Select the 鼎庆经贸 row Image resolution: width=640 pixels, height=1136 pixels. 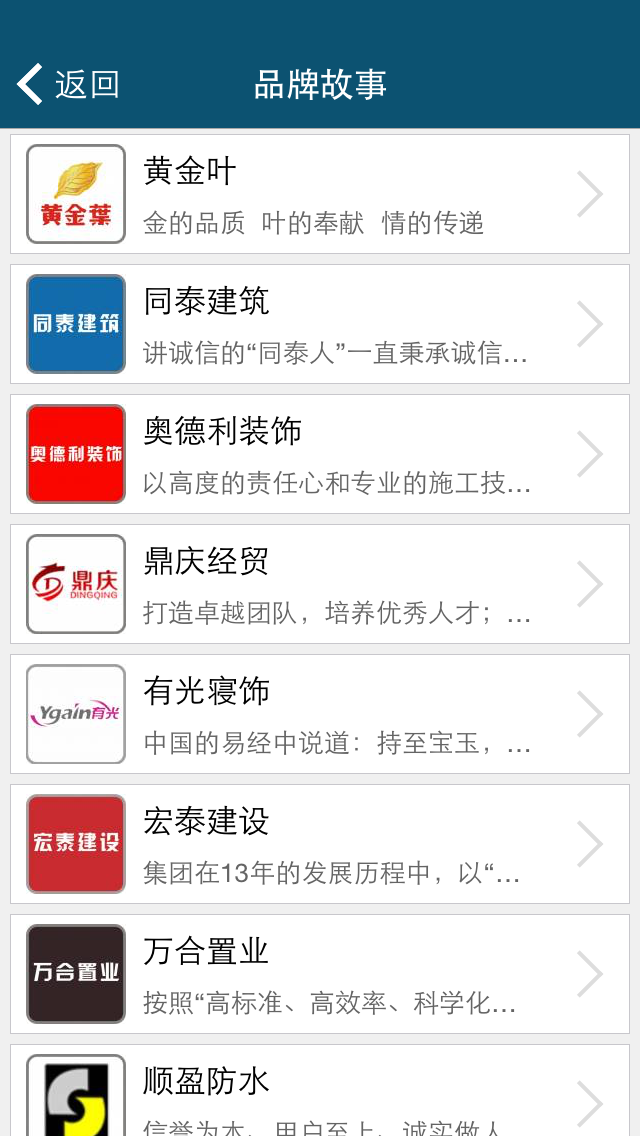click(320, 584)
